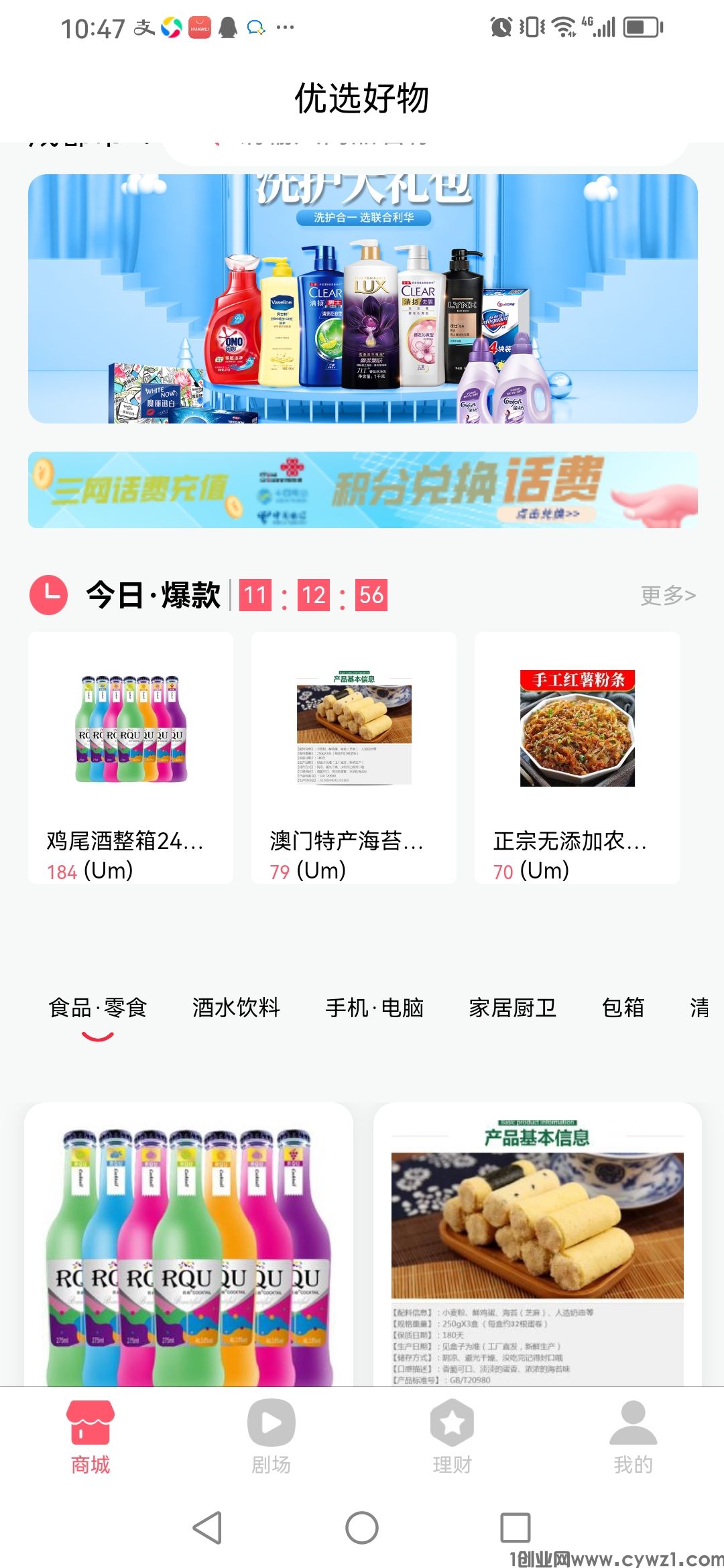The width and height of the screenshot is (724, 1568).
Task: Open the 正宗无添加农 product card
Action: pos(577,757)
